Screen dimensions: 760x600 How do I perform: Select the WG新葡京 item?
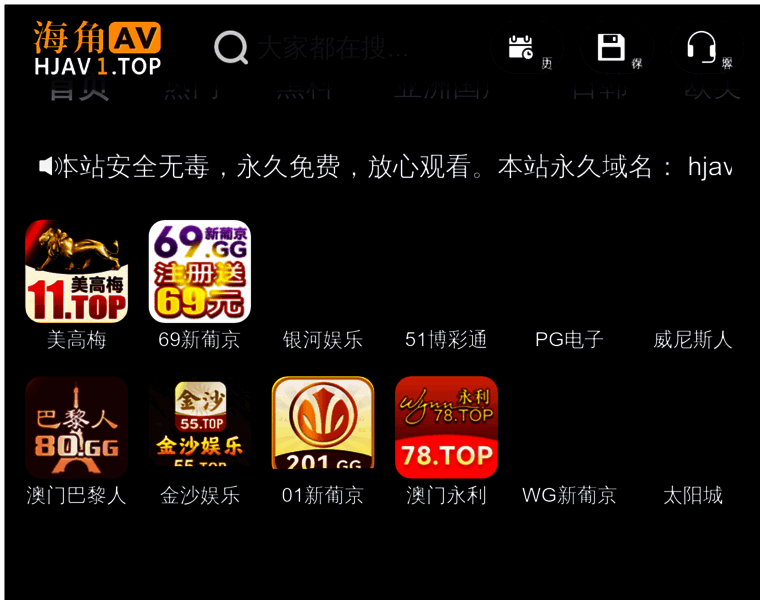(569, 495)
